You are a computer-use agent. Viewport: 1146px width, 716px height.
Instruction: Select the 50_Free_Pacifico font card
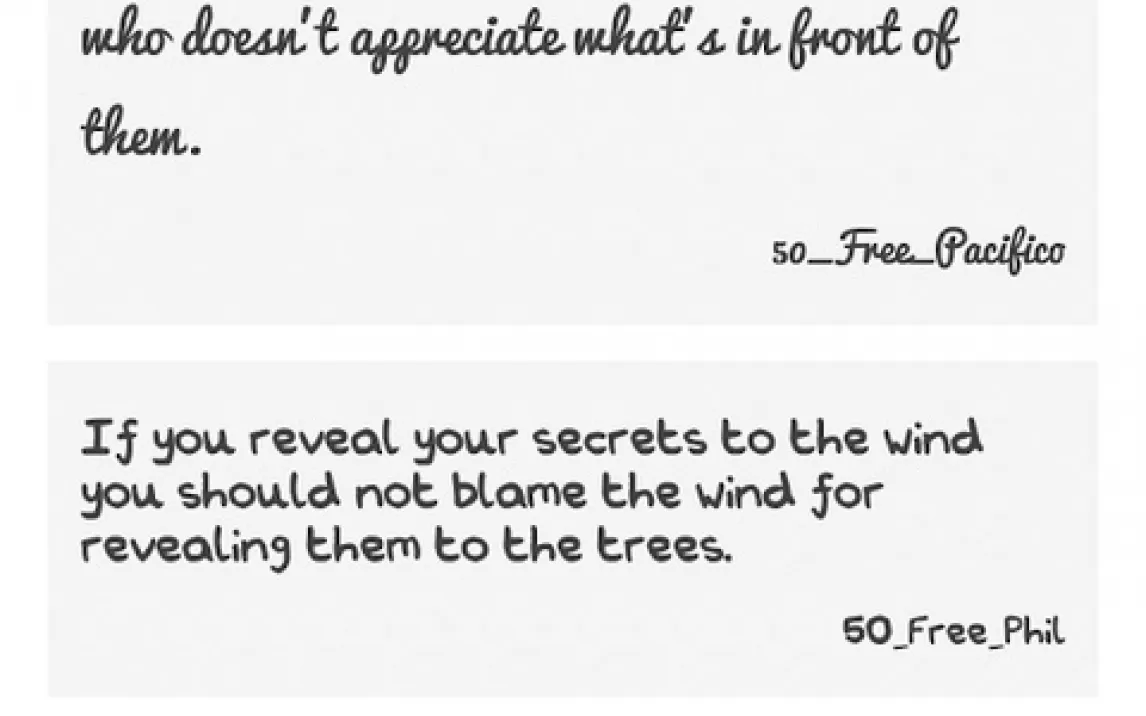click(x=572, y=160)
